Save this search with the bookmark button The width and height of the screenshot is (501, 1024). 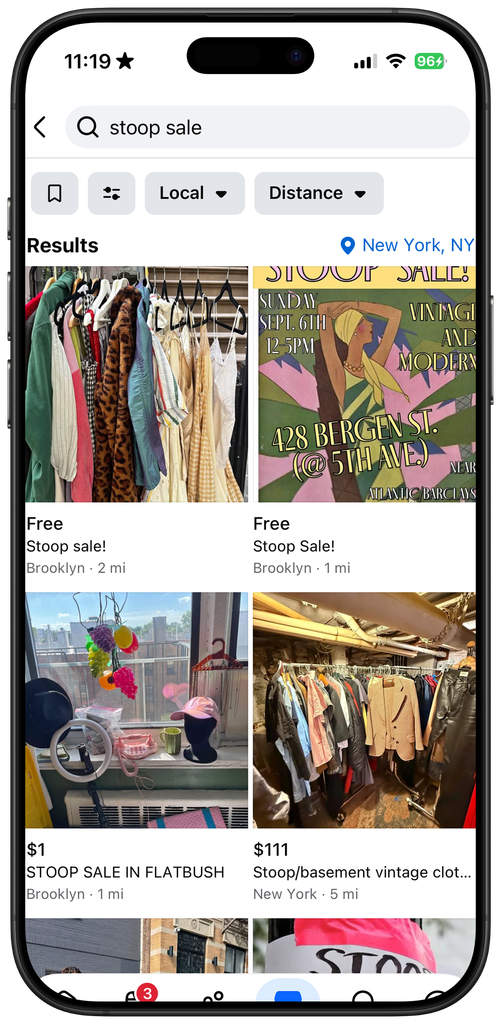(55, 193)
